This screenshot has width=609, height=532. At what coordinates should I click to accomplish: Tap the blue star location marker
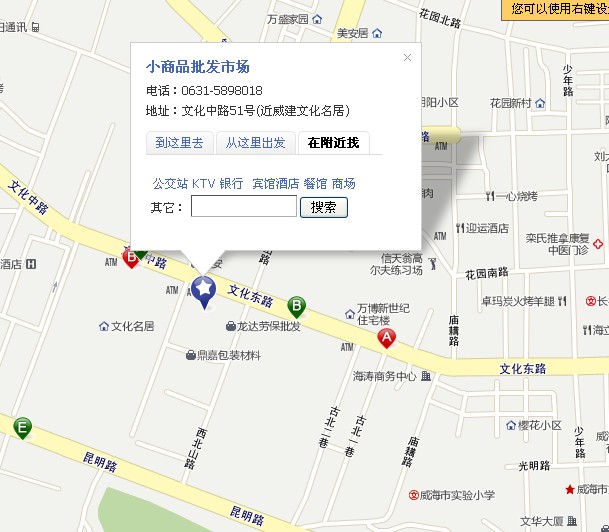click(x=204, y=289)
